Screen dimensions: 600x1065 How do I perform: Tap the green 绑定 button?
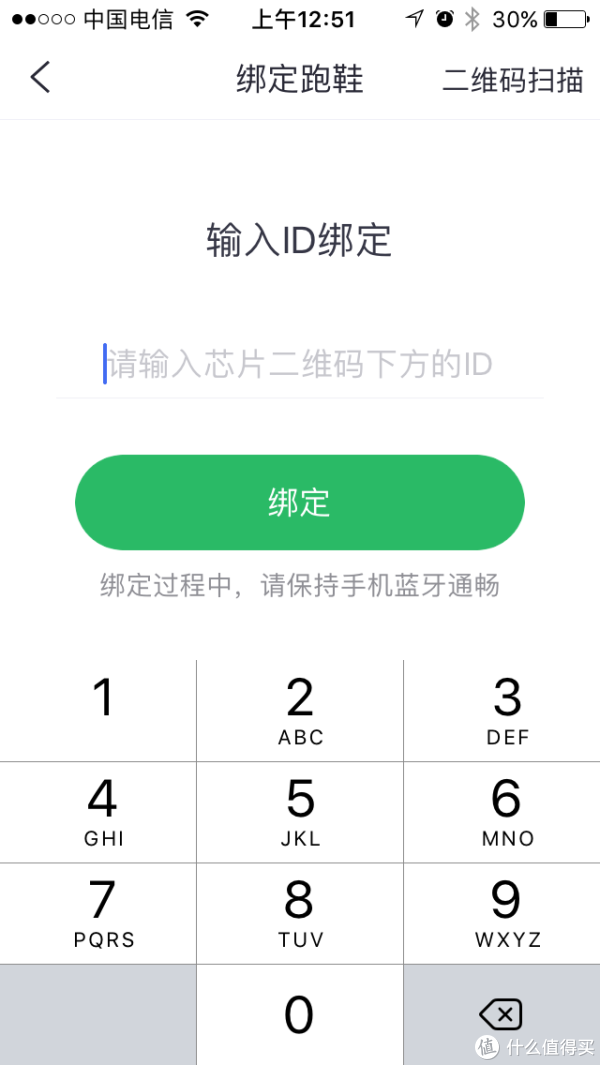click(300, 502)
